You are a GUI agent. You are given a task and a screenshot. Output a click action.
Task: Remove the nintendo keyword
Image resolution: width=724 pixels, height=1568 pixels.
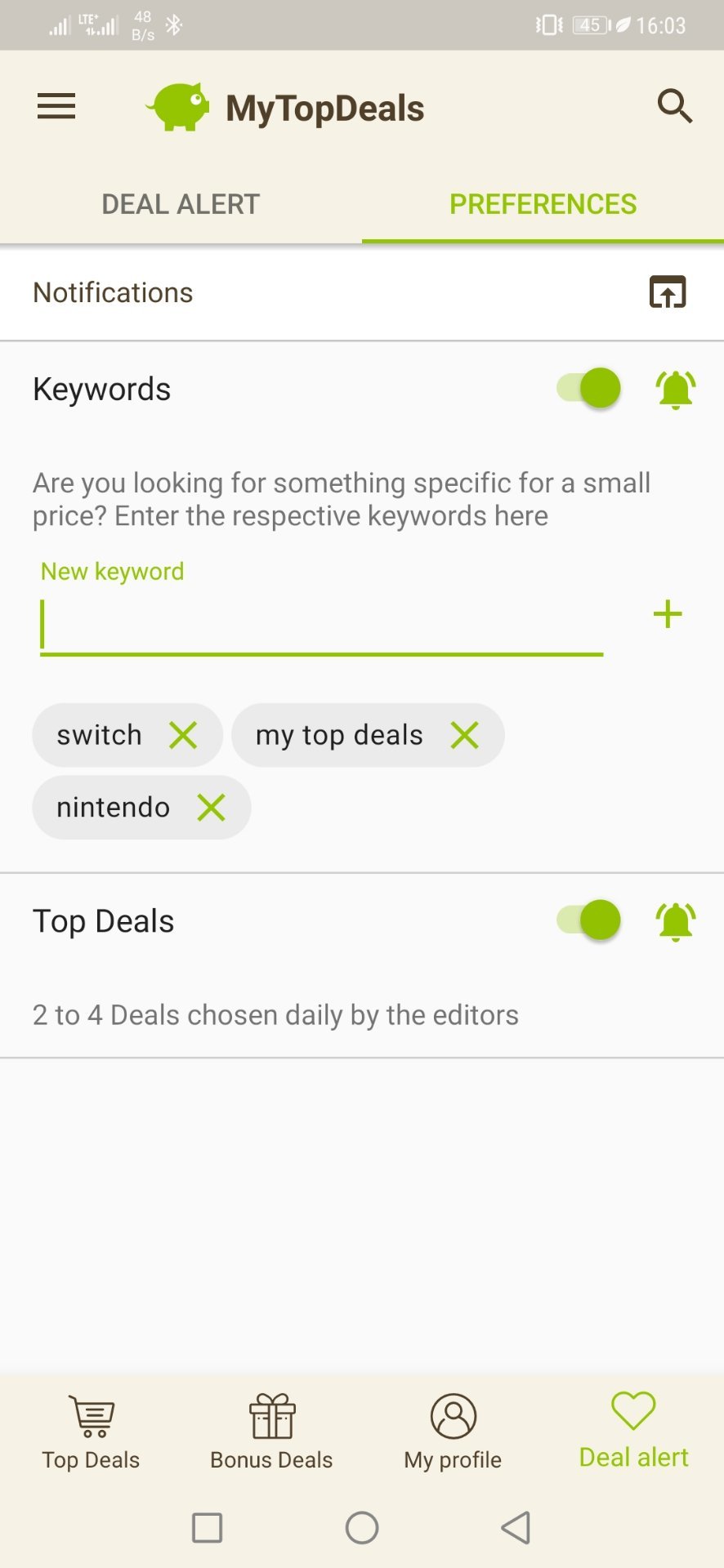pos(212,808)
